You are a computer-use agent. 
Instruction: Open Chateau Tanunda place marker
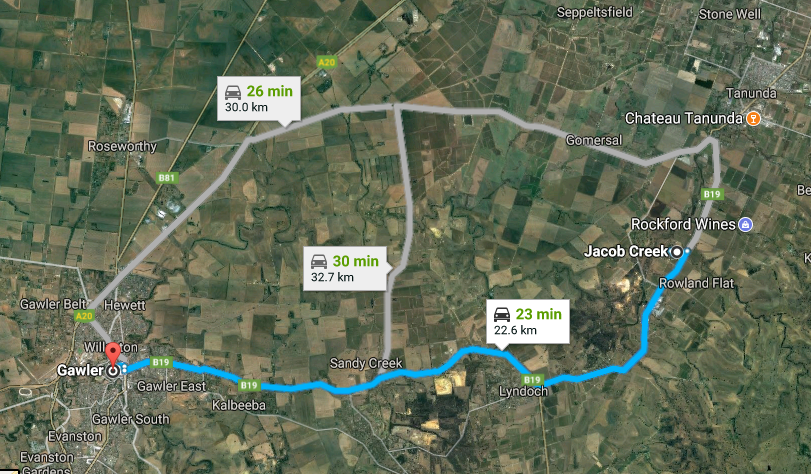[753, 119]
